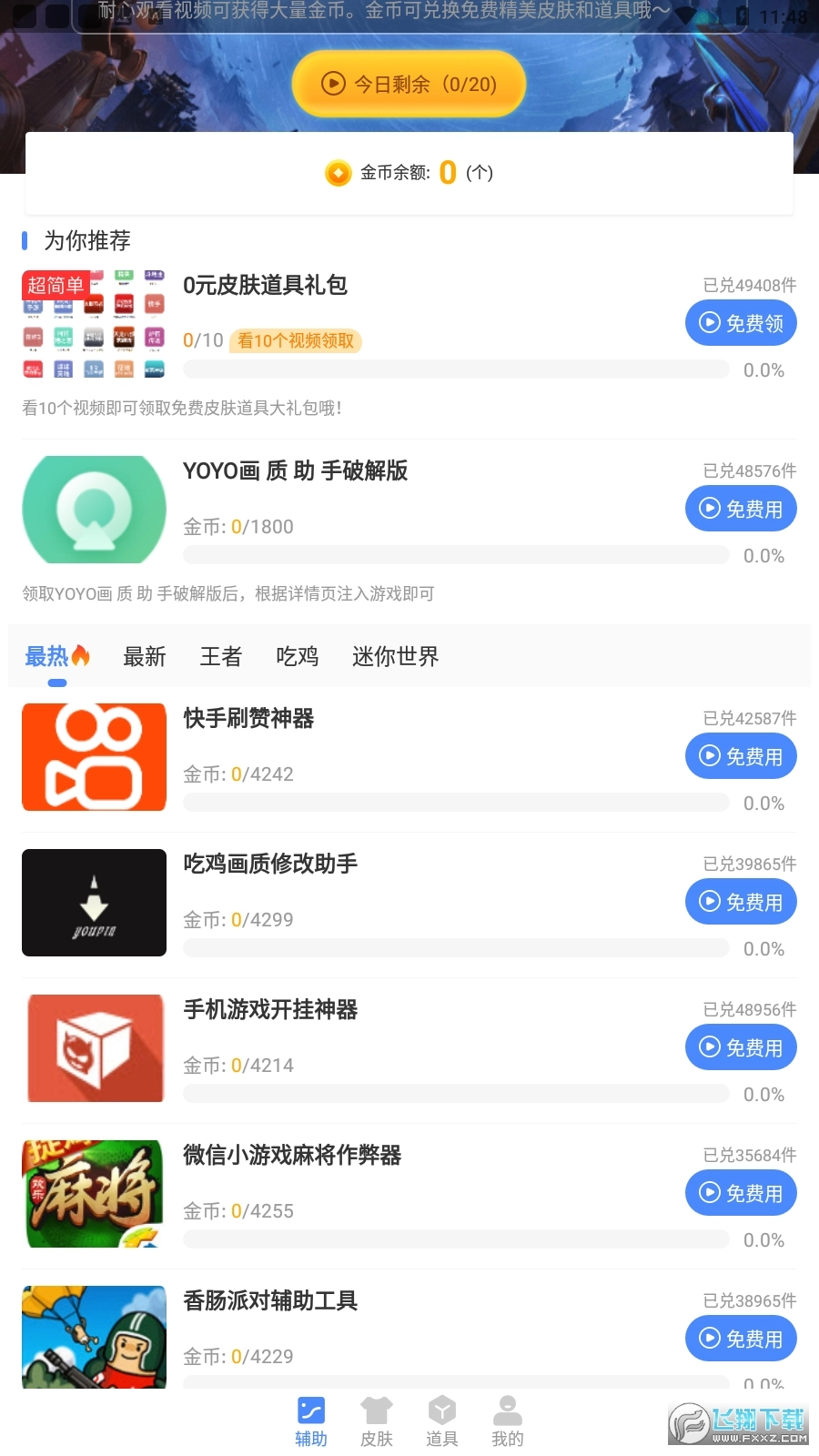Switch to the 迷你世界 tab
The height and width of the screenshot is (1456, 819).
(395, 656)
